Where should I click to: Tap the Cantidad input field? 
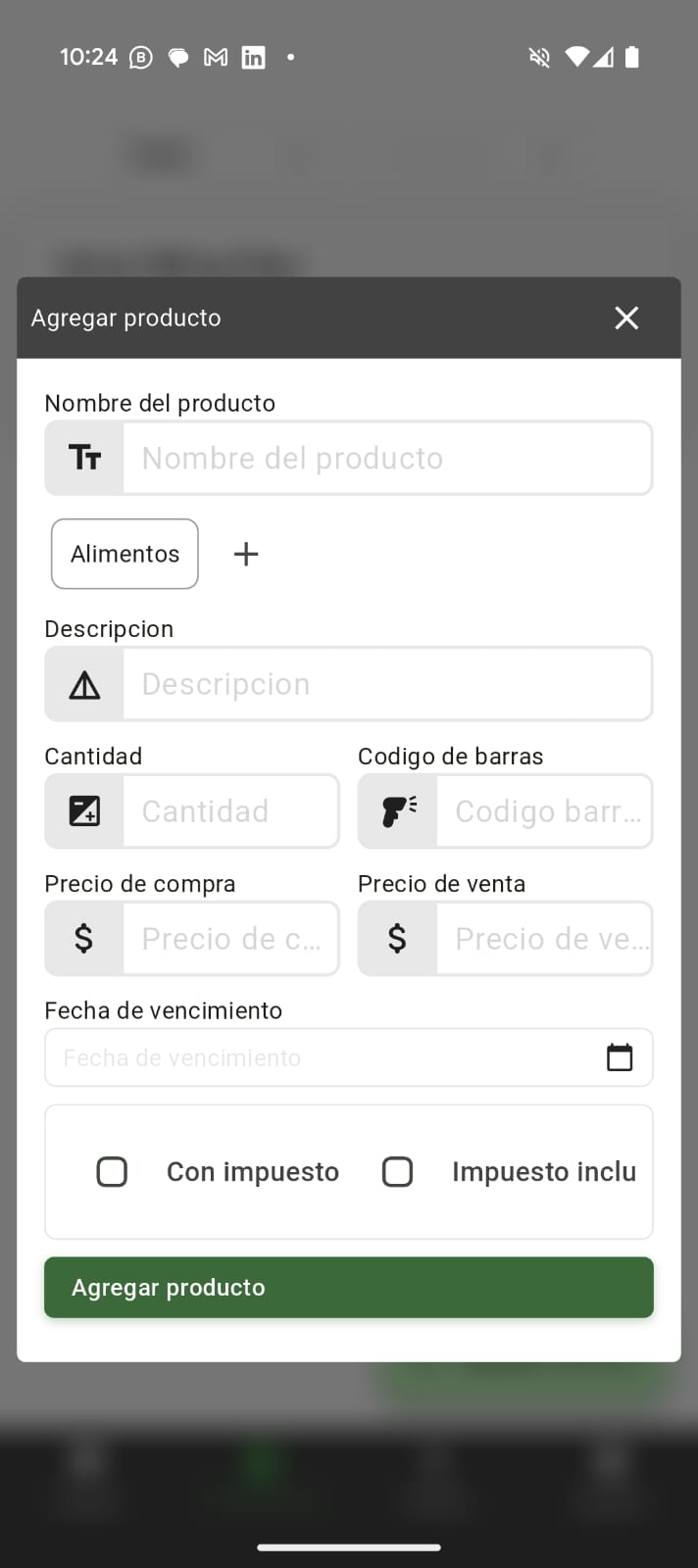(229, 811)
